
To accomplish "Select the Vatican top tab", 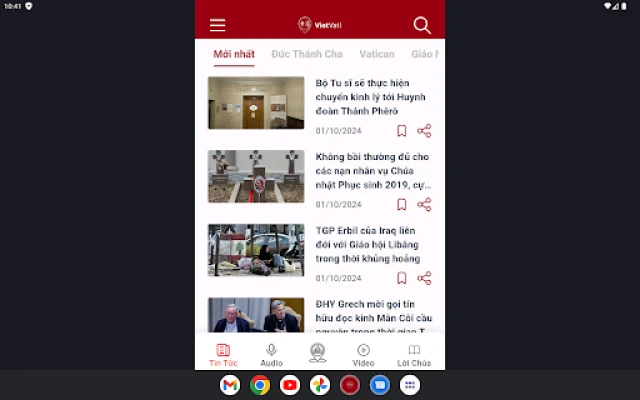I will [376, 54].
